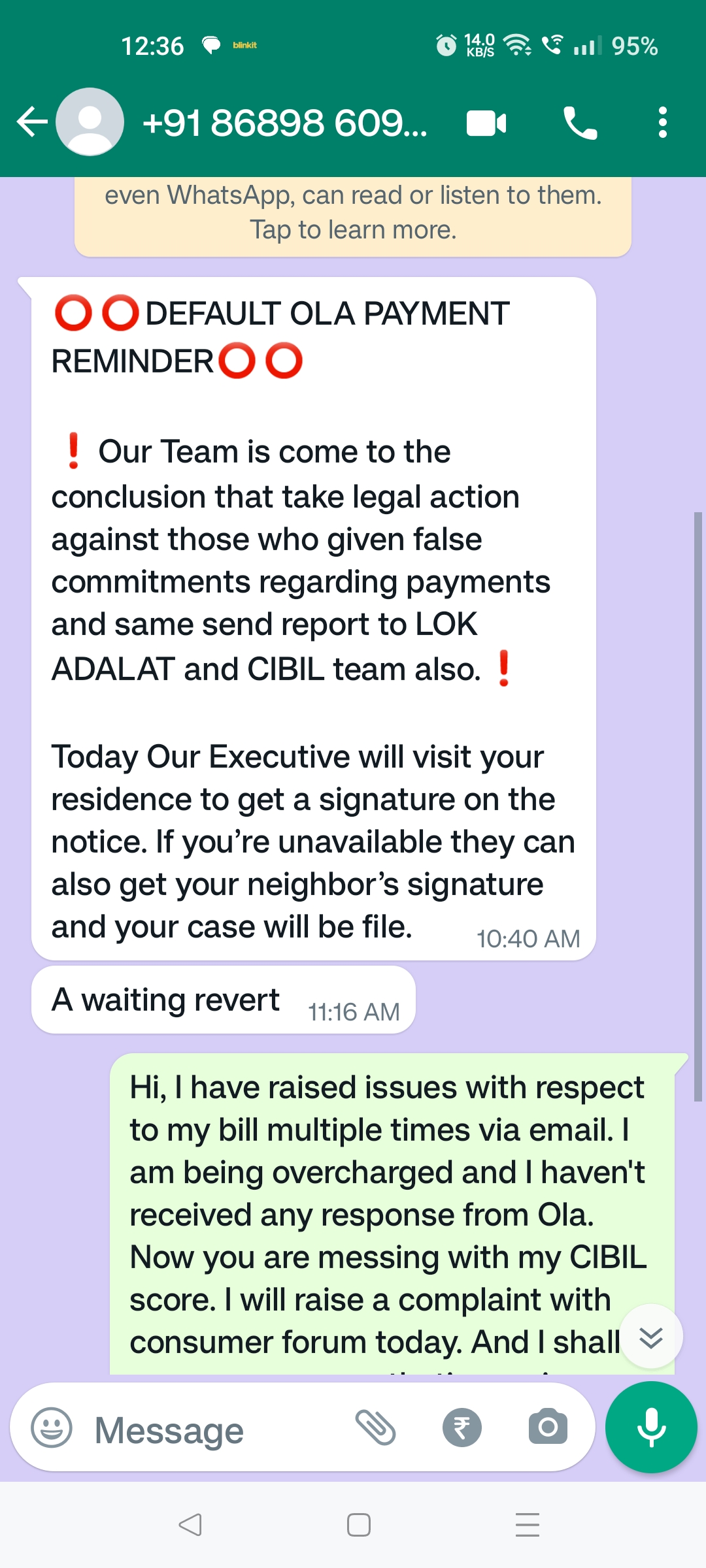706x1568 pixels.
Task: Attach a file with the paperclip
Action: [x=375, y=1428]
